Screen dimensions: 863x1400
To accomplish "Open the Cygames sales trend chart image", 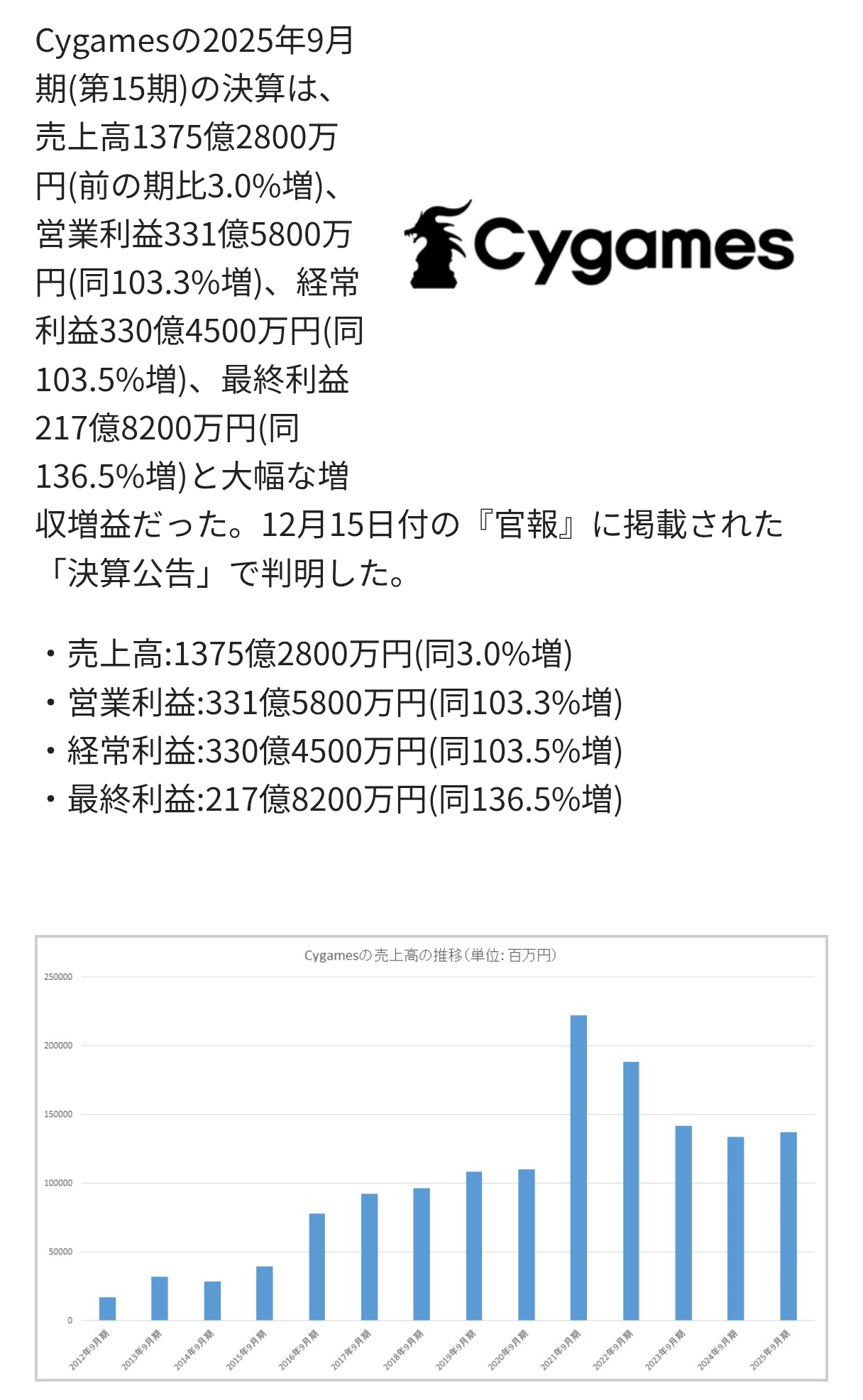I will point(431,1158).
